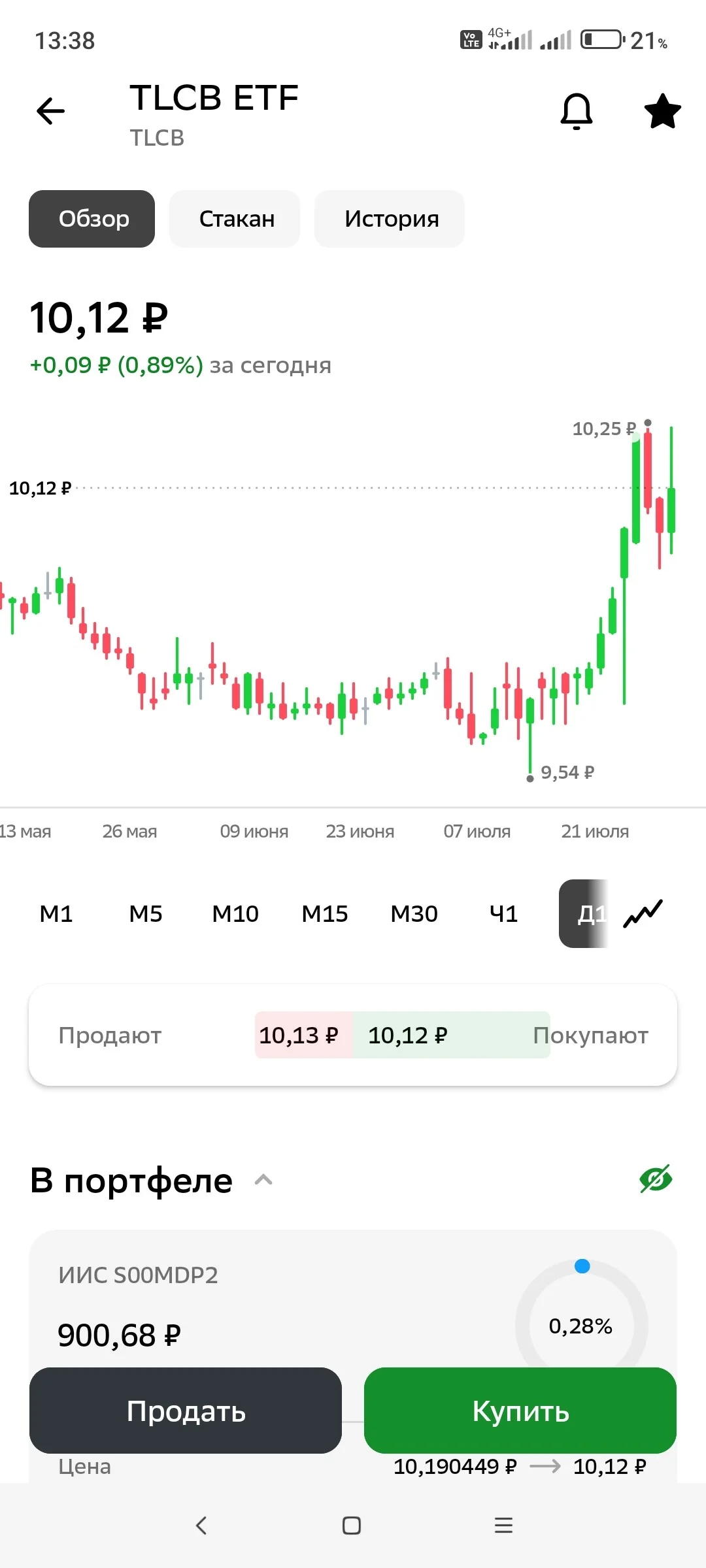Image resolution: width=706 pixels, height=1568 pixels.
Task: Toggle the favorite star for TLCB
Action: 662,111
